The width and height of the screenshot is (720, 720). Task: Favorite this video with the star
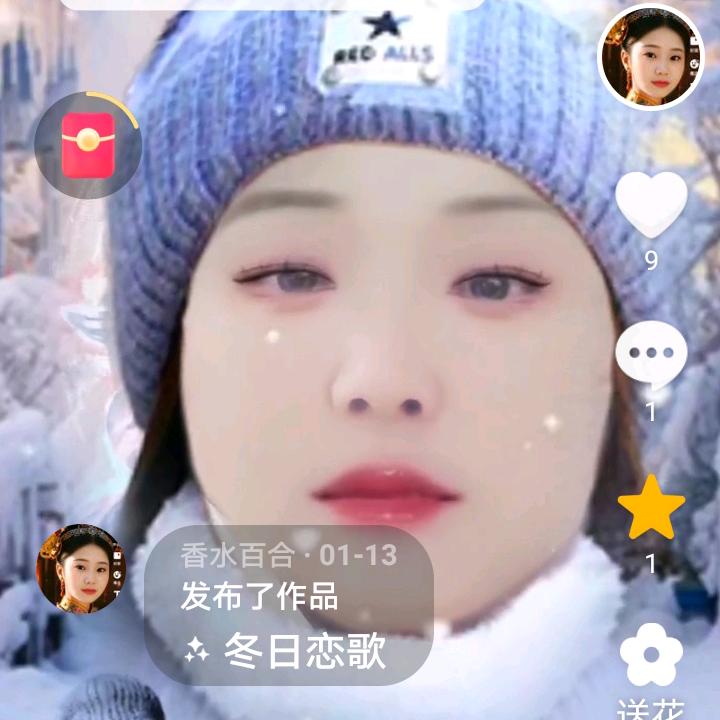click(651, 507)
